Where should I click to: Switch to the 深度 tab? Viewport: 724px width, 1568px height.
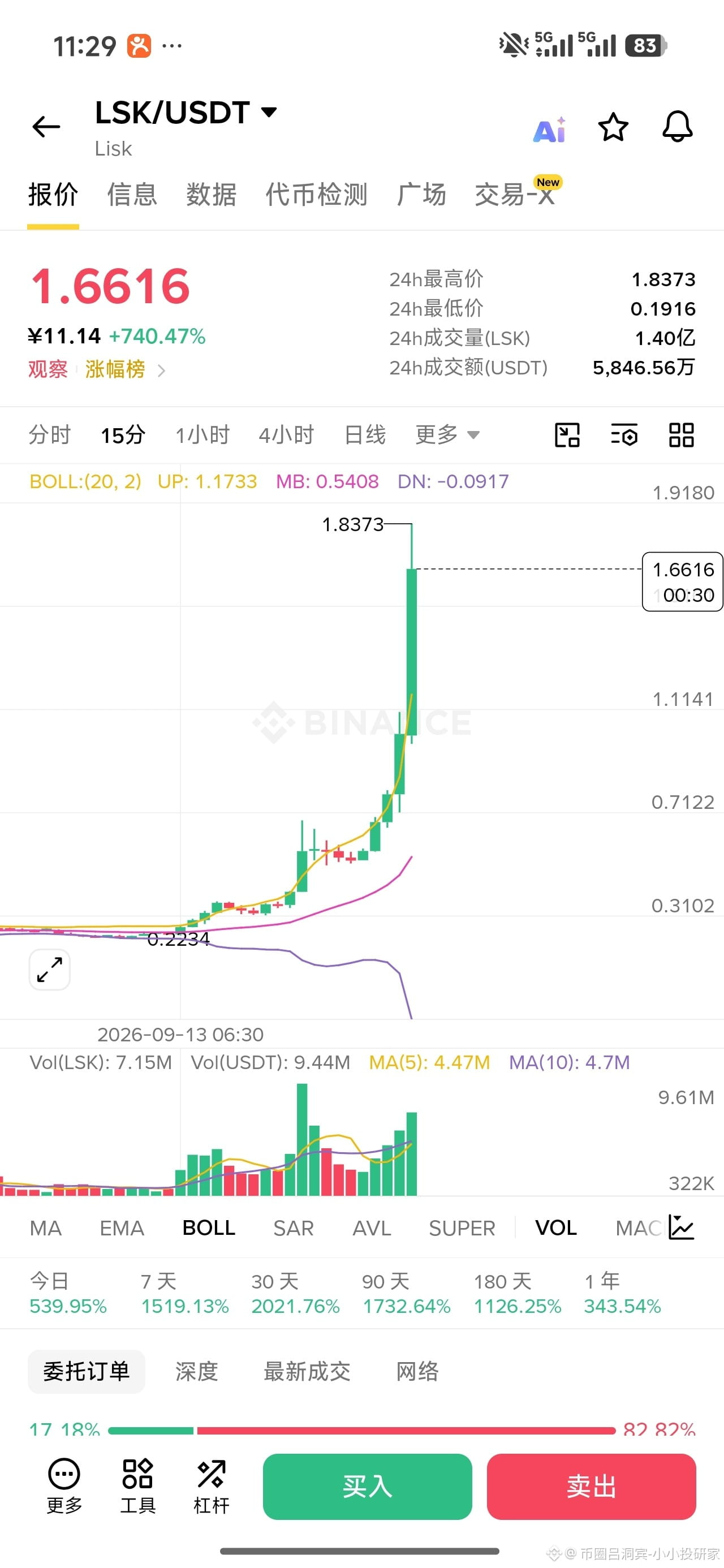pyautogui.click(x=196, y=1371)
